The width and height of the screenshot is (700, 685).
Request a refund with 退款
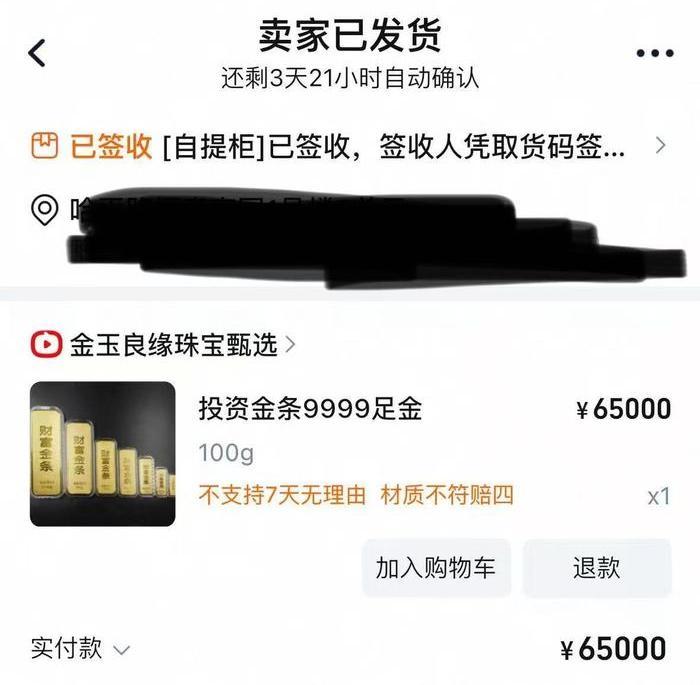pos(596,568)
